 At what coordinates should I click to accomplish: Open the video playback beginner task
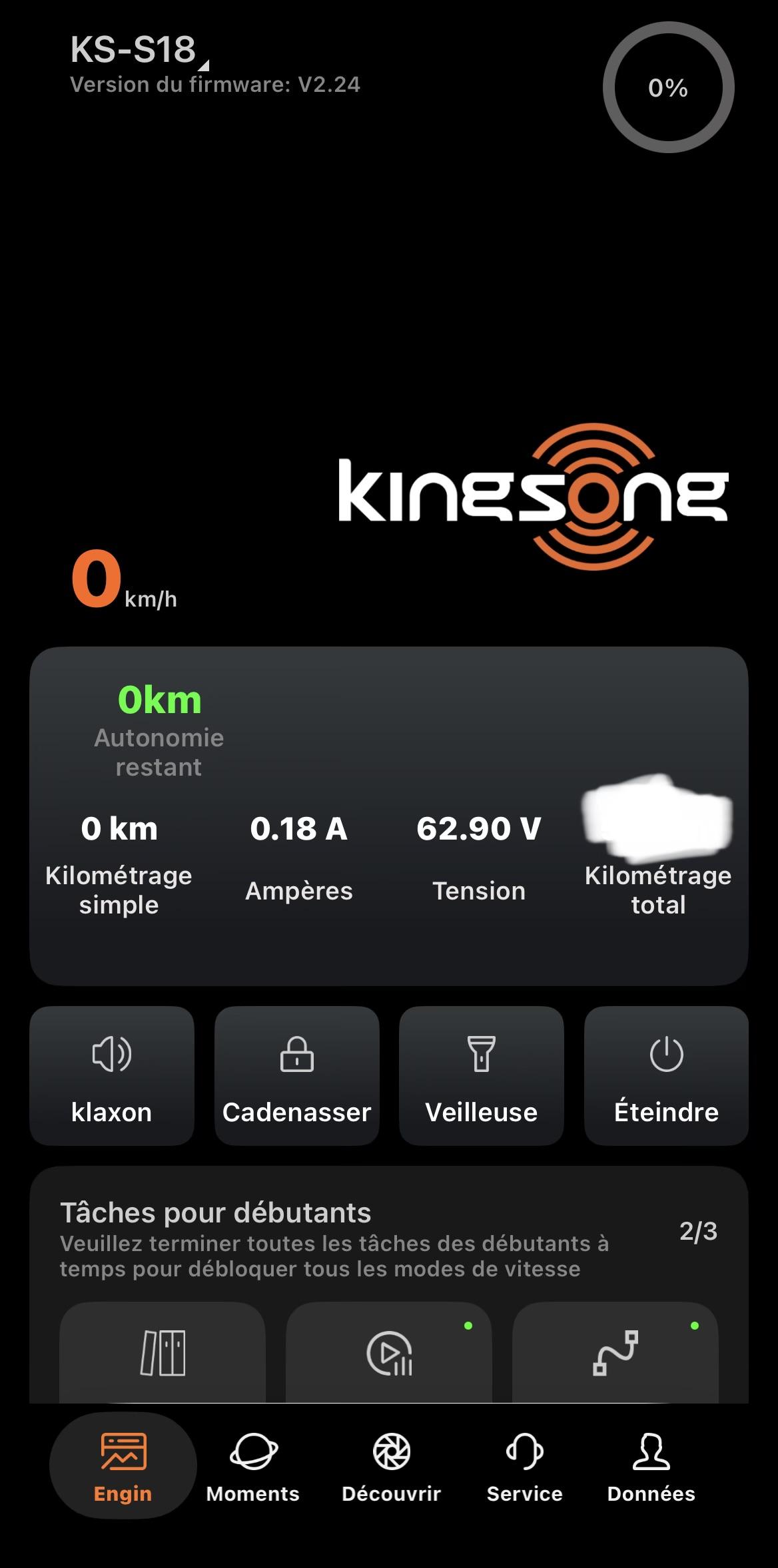click(389, 1353)
